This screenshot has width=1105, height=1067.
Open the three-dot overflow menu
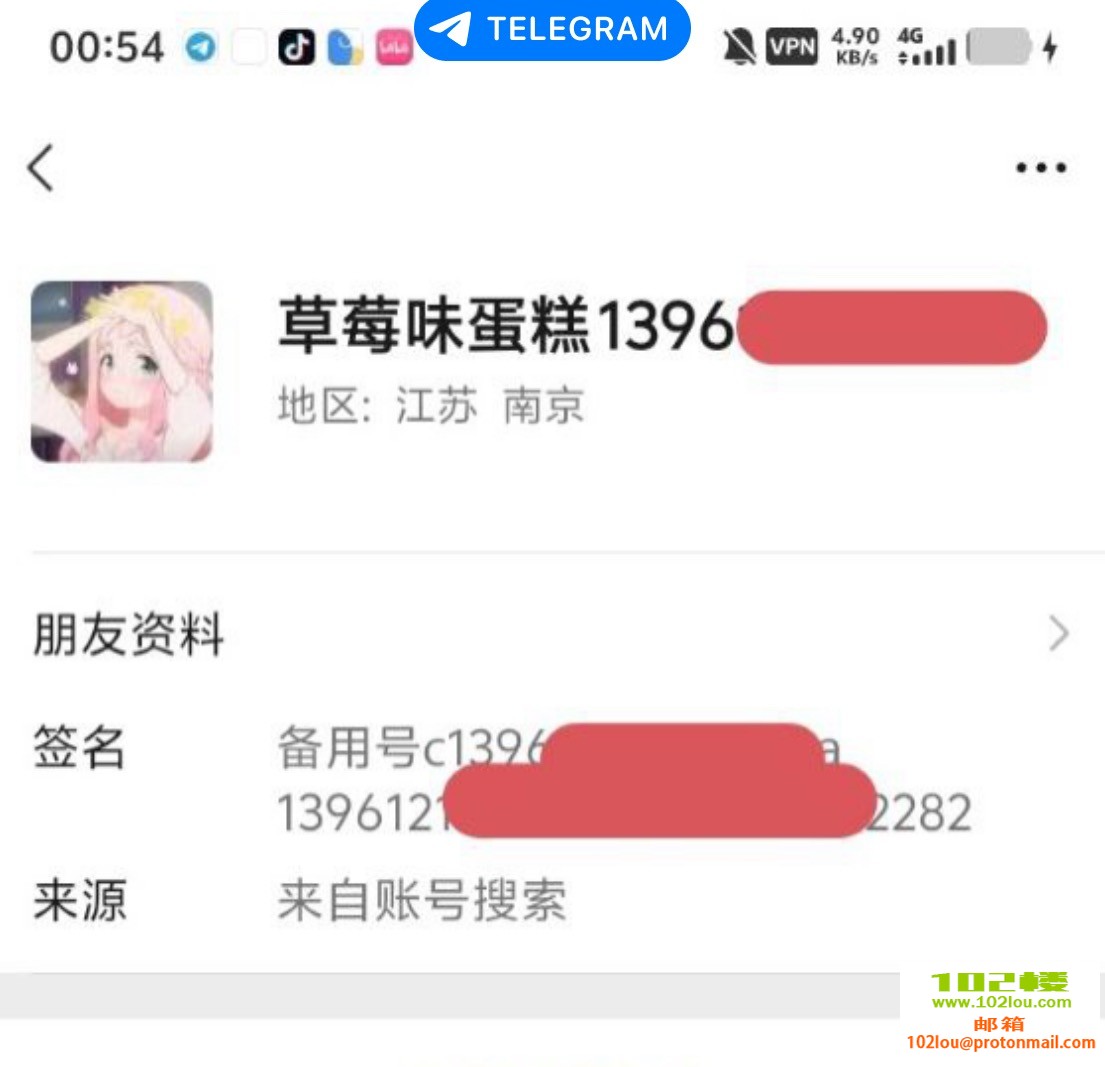[1041, 167]
